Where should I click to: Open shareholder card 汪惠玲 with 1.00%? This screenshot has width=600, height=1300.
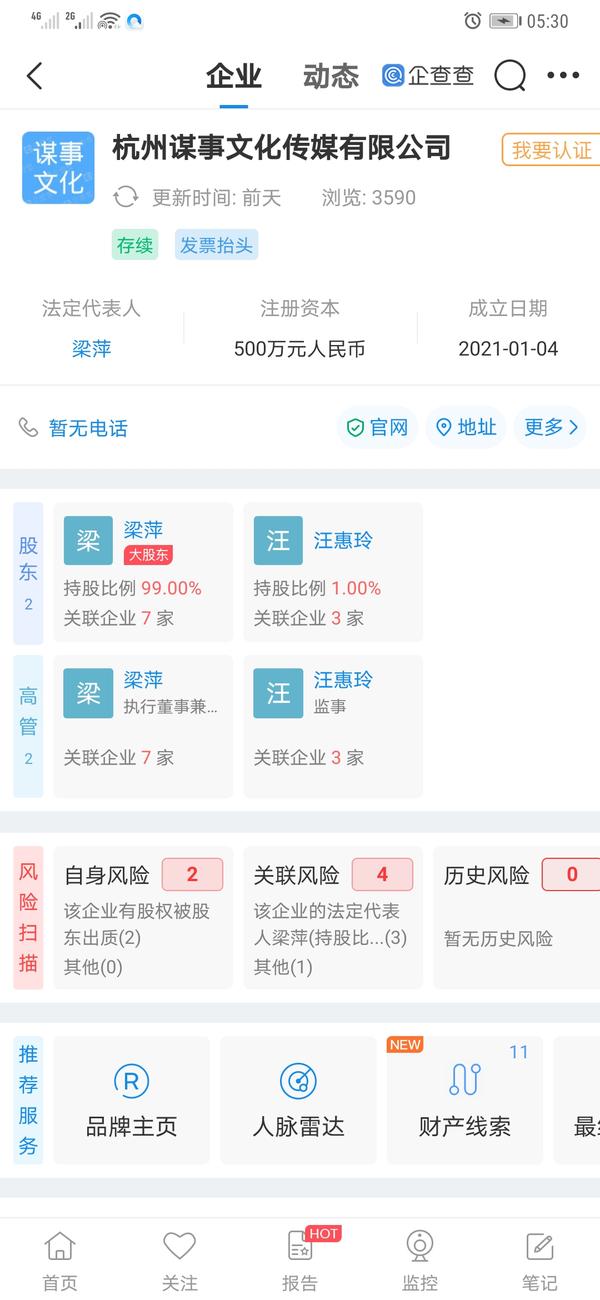tap(333, 572)
